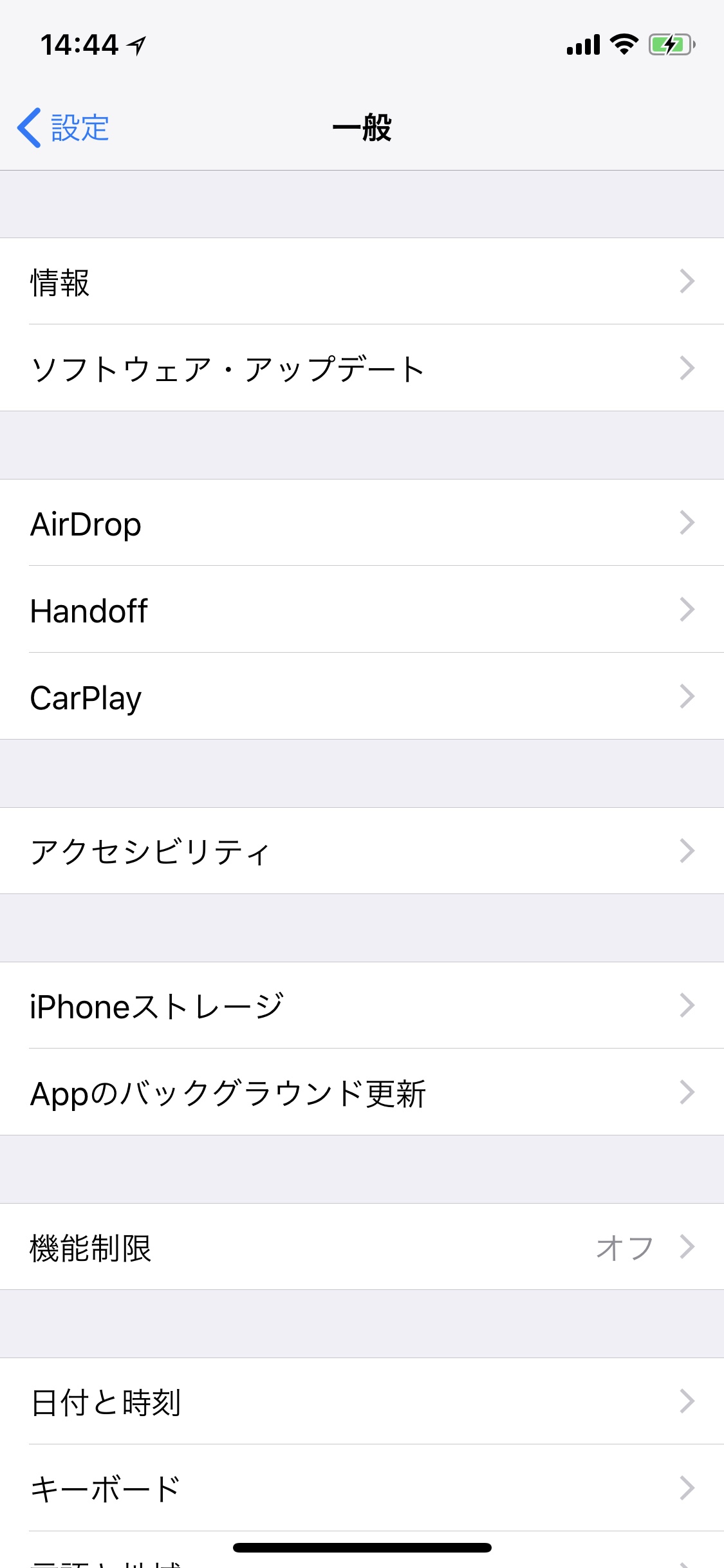Screen dimensions: 724x1568
Task: Open キーボード settings
Action: [x=362, y=1488]
